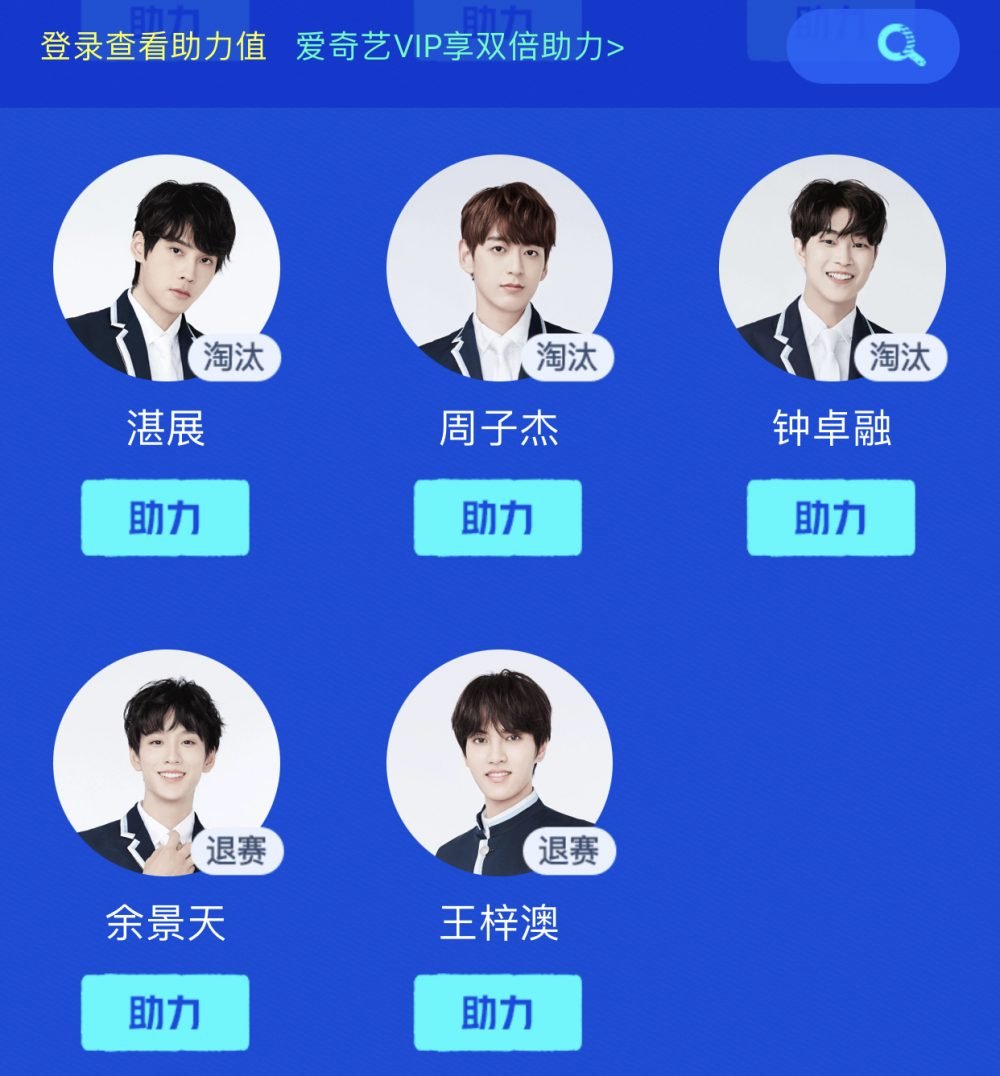Tap 登录查看助力值 to log in
Viewport: 1000px width, 1076px height.
[154, 47]
